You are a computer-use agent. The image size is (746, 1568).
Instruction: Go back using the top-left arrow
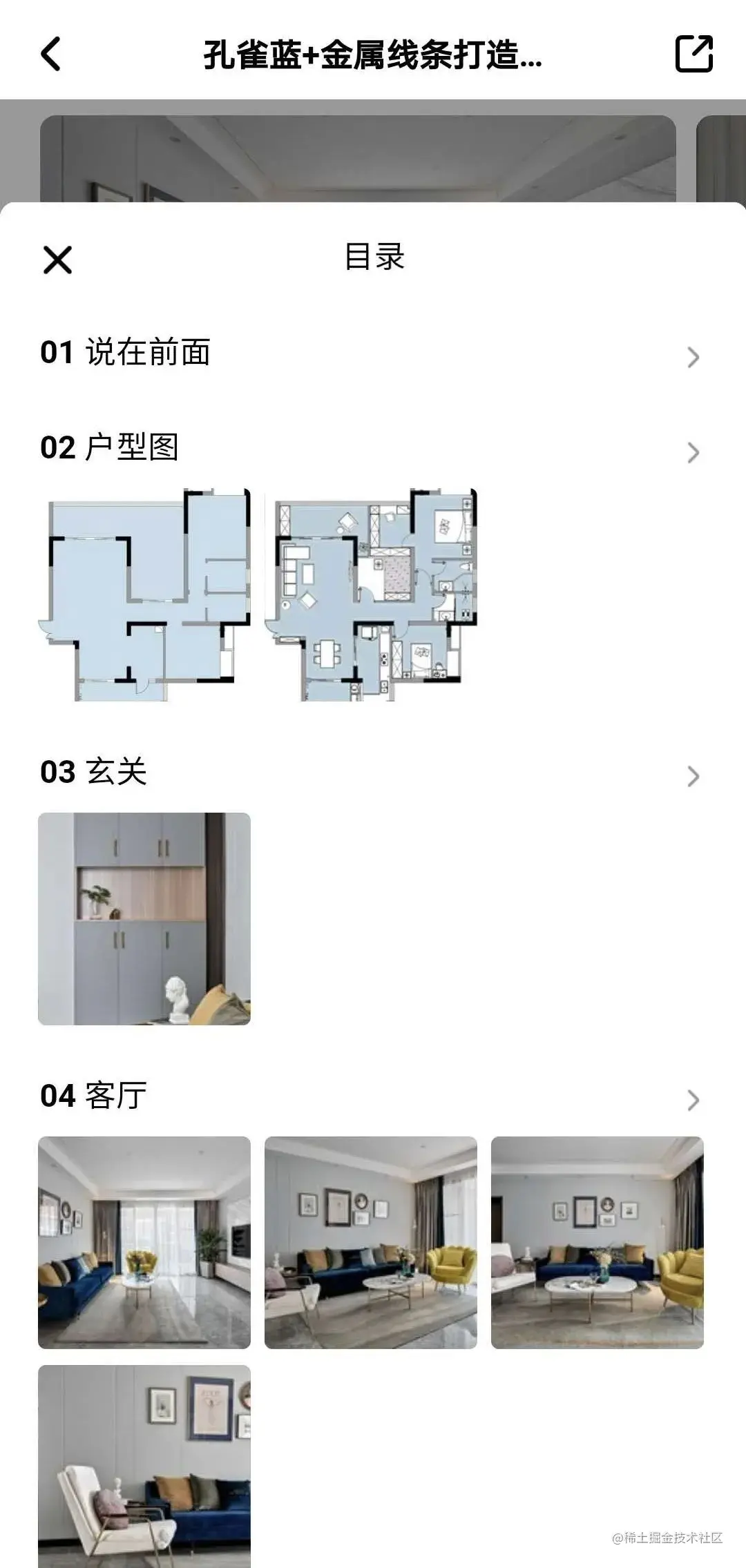pos(51,54)
